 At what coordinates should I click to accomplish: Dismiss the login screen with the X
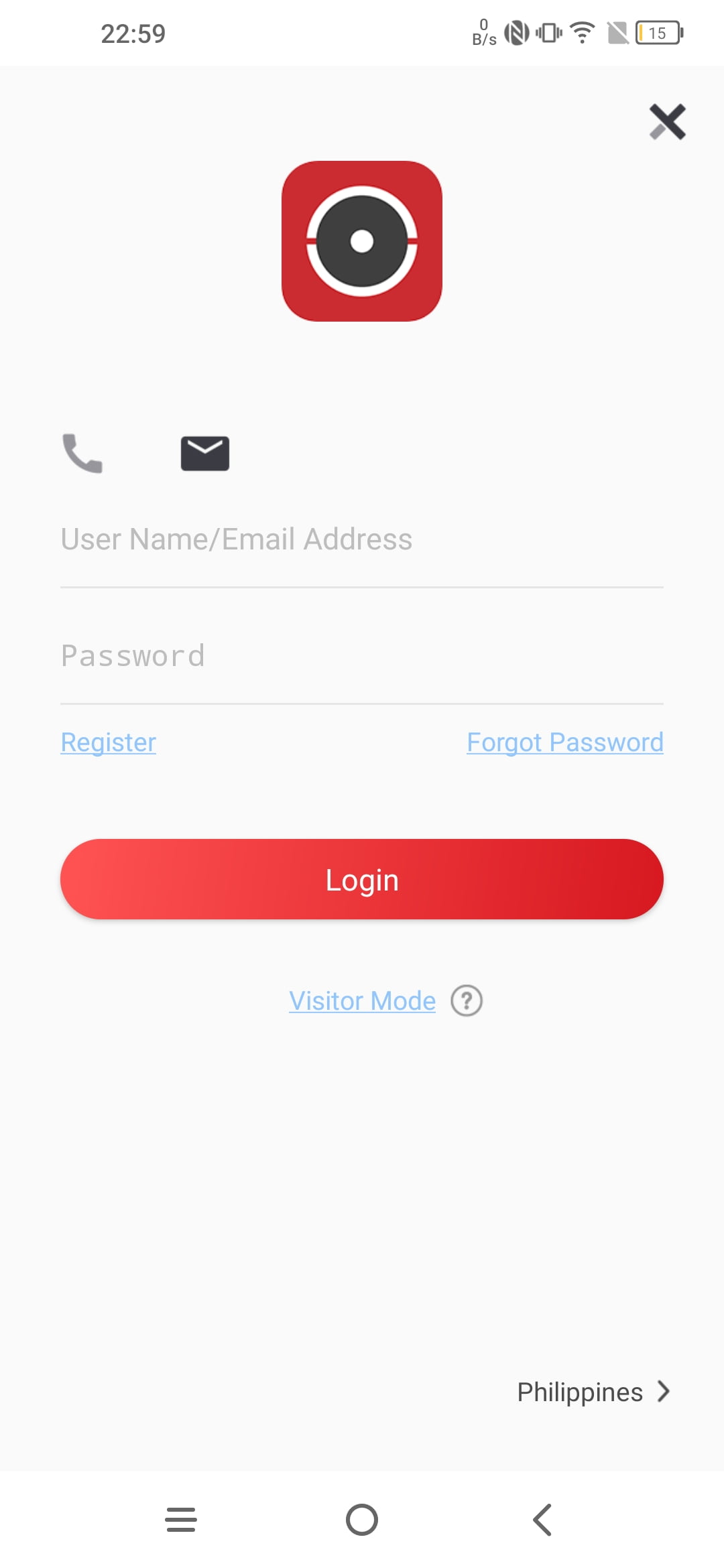(667, 122)
